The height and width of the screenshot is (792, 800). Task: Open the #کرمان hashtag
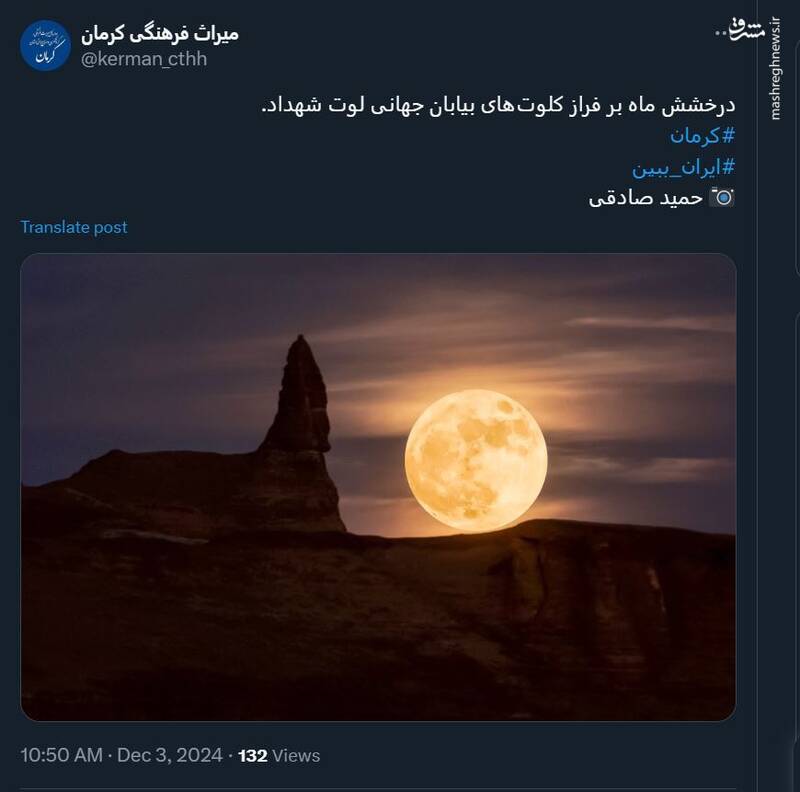click(x=702, y=136)
